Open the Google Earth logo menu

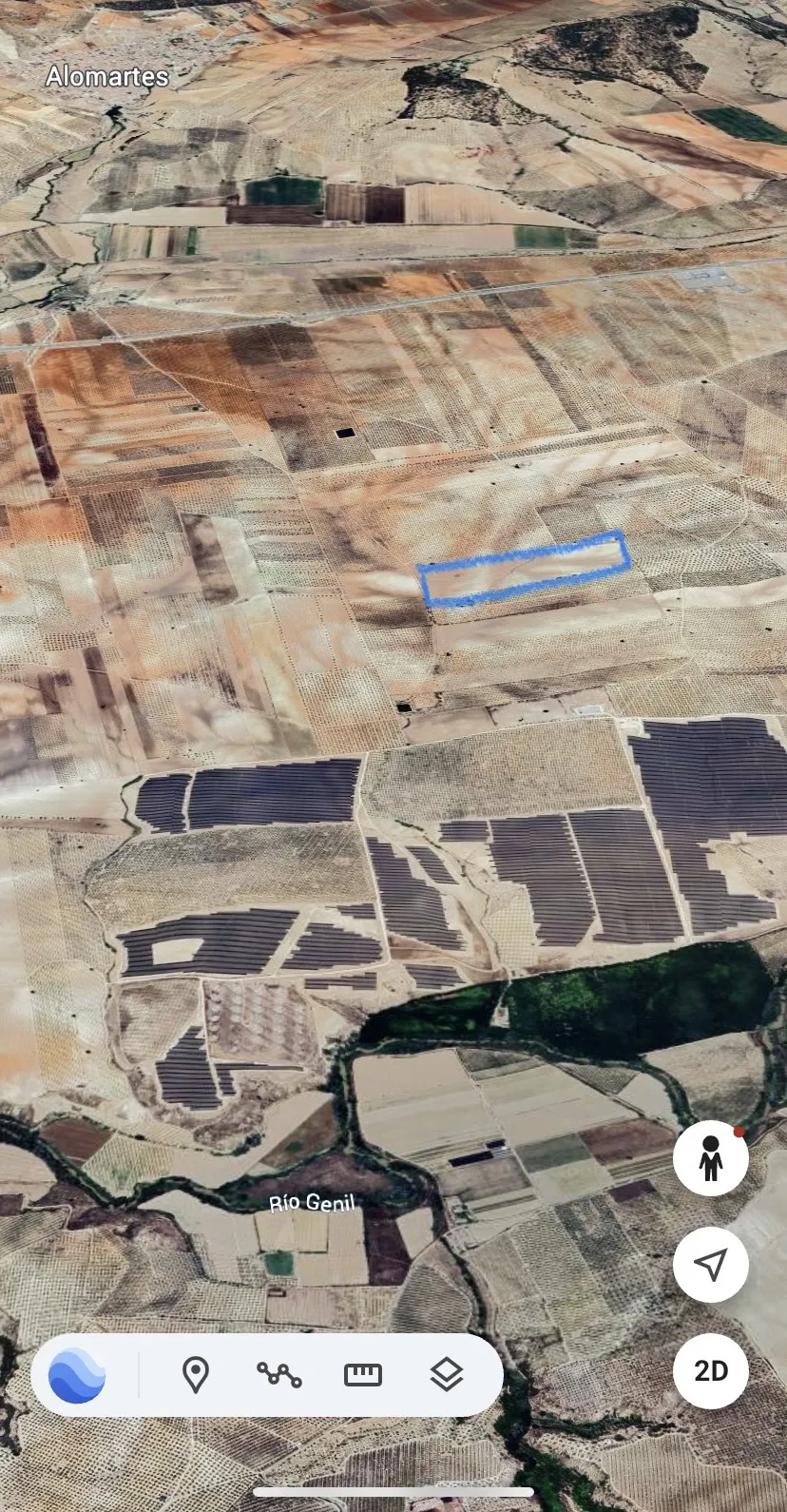77,1375
